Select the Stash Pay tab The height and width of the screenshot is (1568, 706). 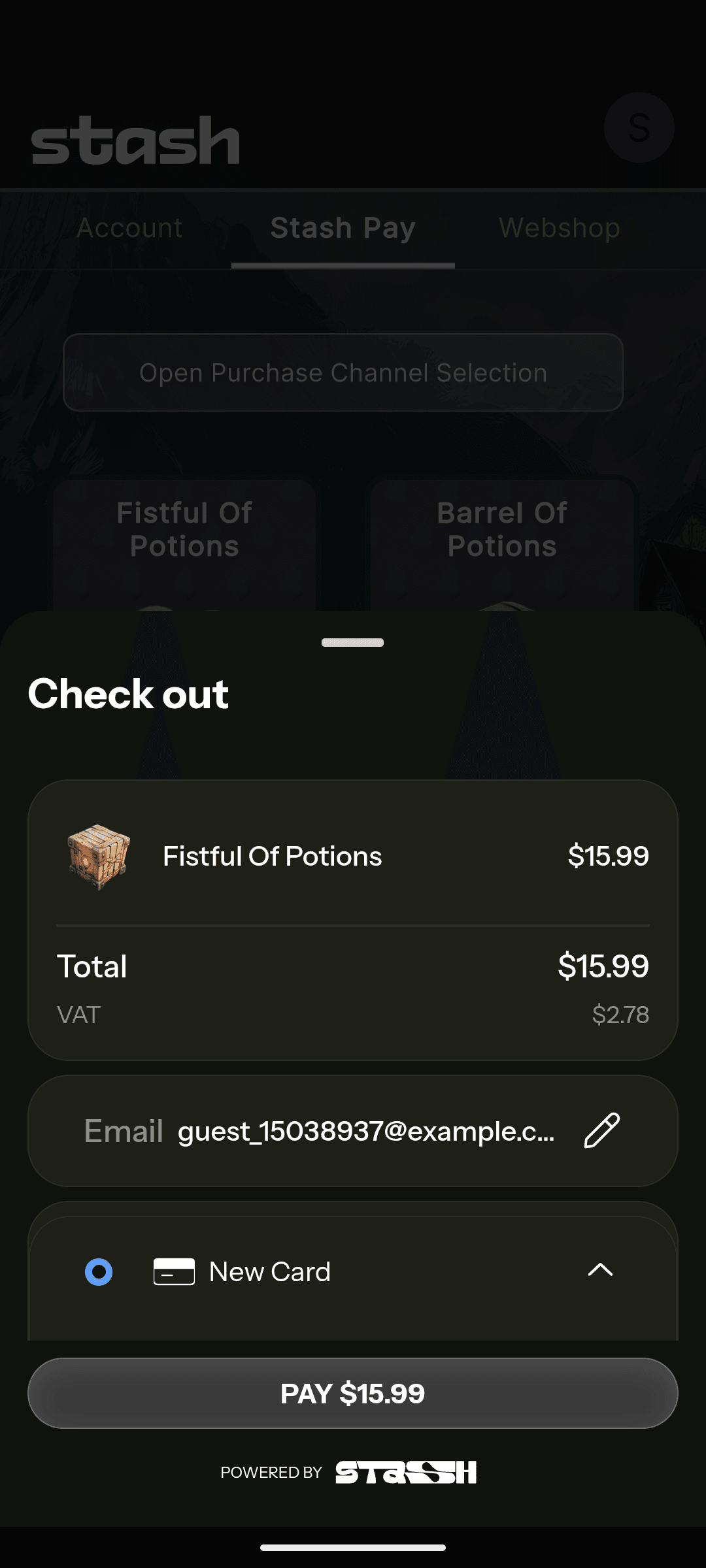click(342, 228)
